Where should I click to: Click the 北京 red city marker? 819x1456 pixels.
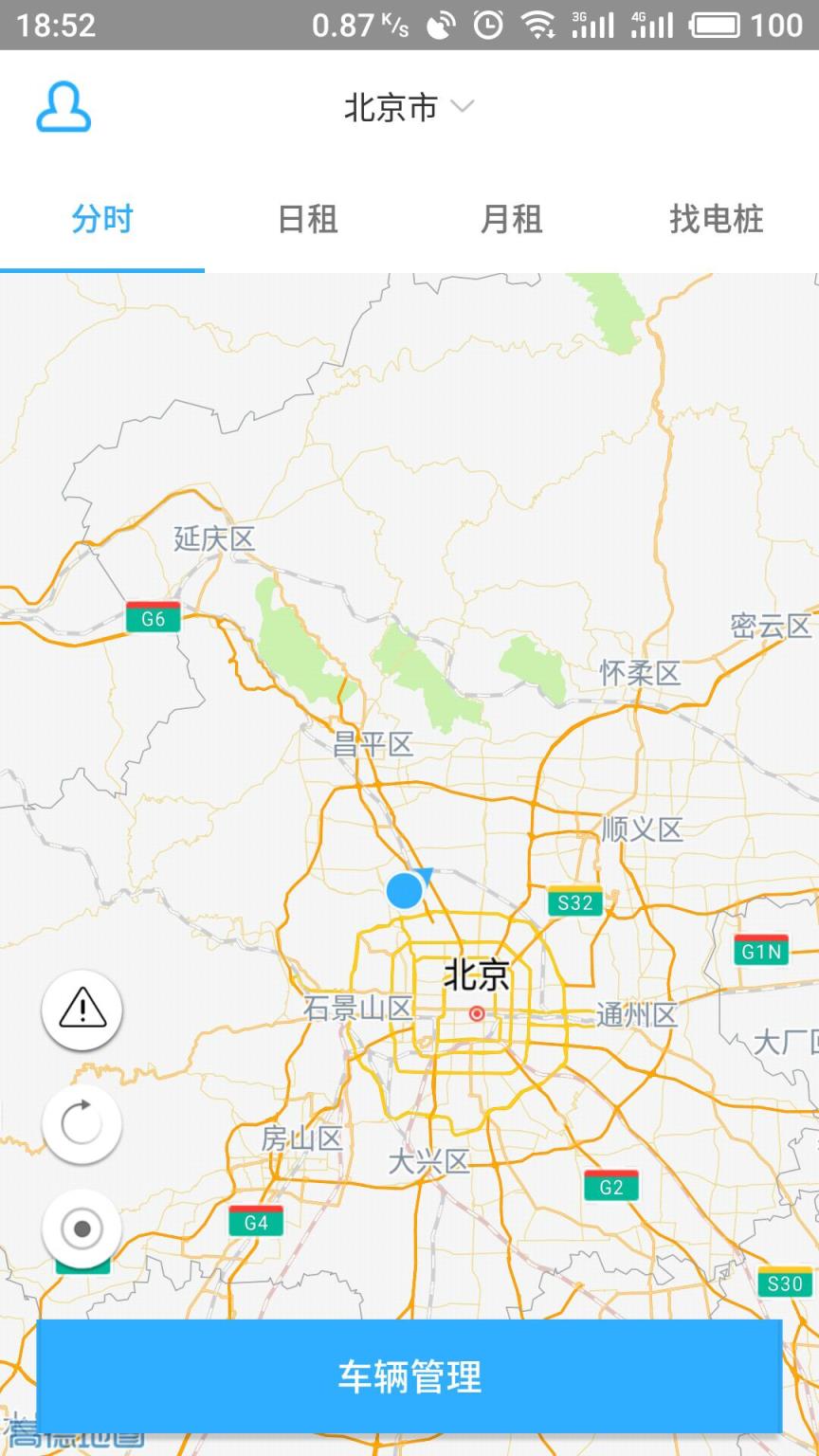[475, 1012]
